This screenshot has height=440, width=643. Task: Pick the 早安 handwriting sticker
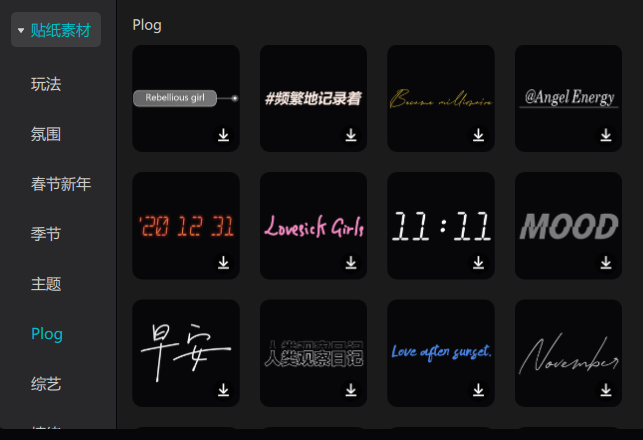pos(186,352)
